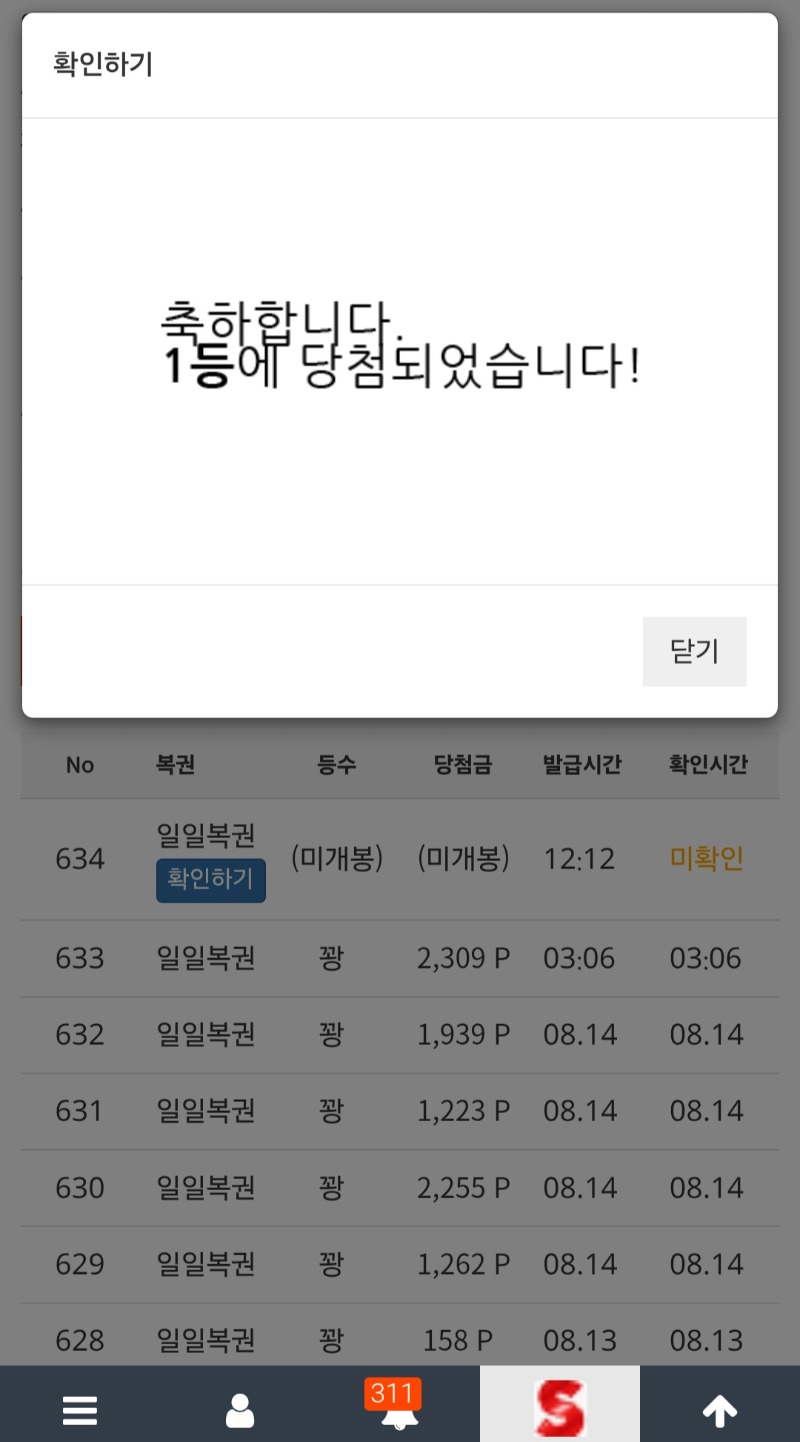The height and width of the screenshot is (1442, 800).
Task: Open the hamburger menu
Action: point(80,1411)
